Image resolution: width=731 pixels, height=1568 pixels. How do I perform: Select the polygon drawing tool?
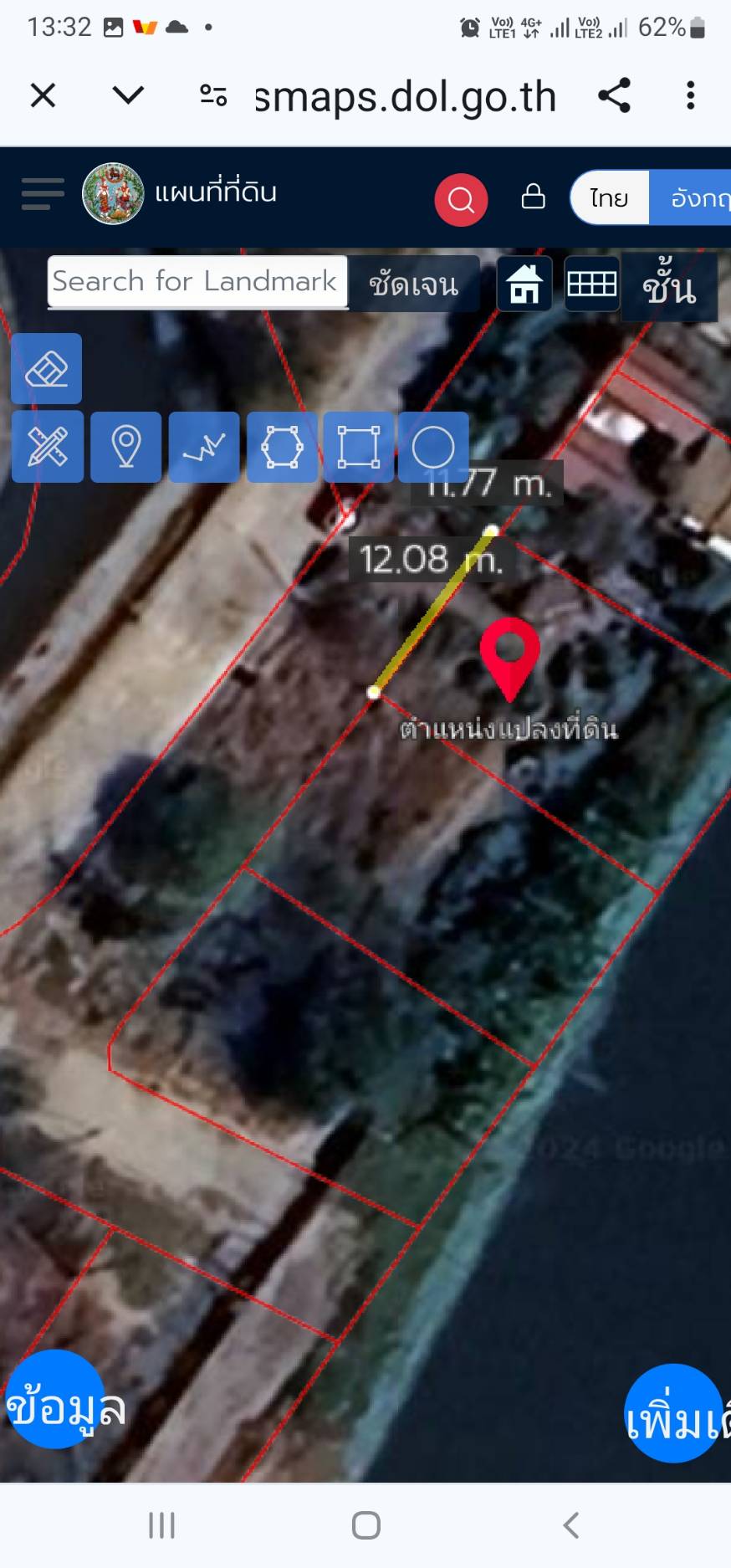(x=283, y=447)
